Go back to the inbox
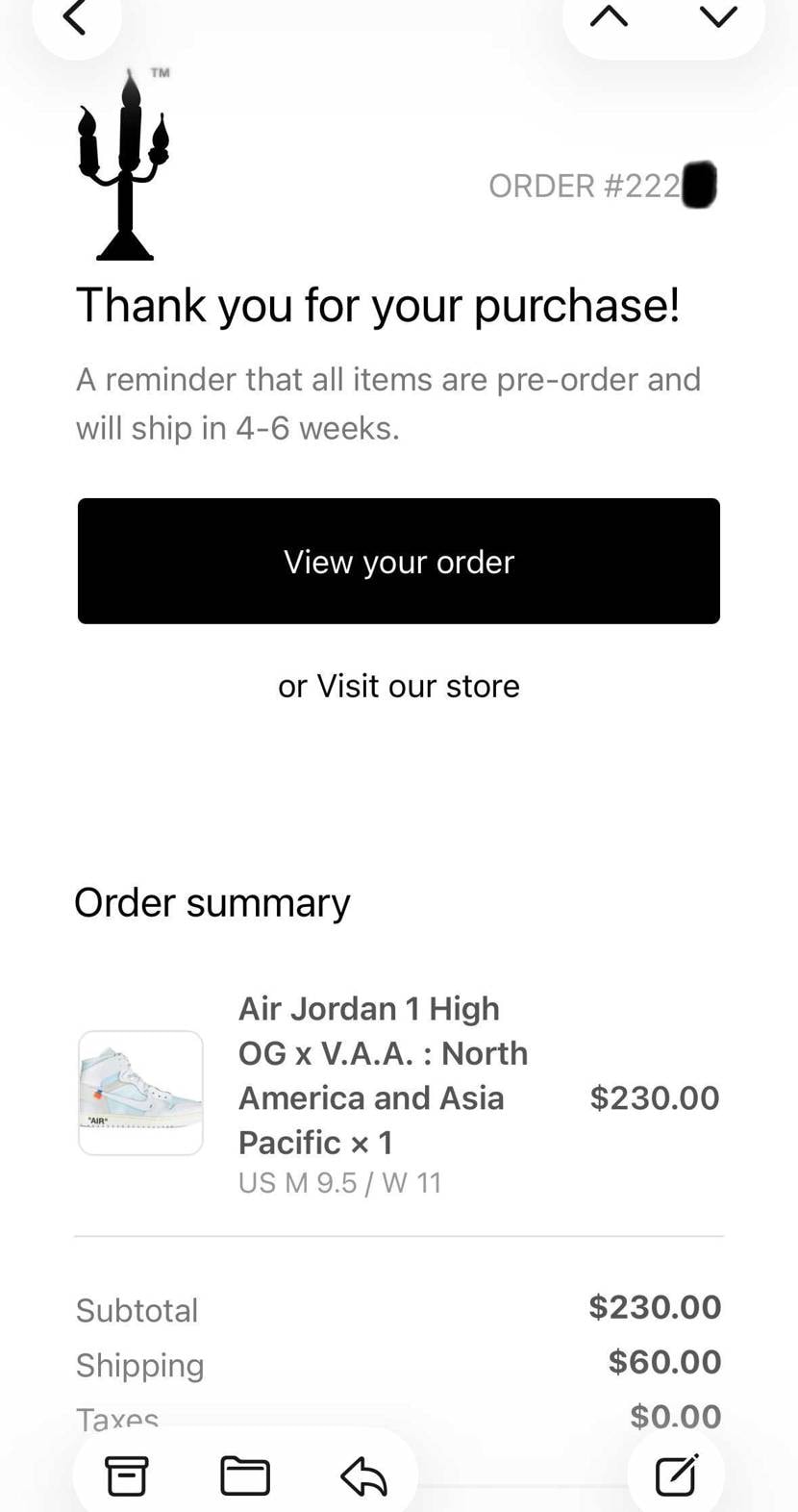The height and width of the screenshot is (1512, 798). (x=75, y=17)
